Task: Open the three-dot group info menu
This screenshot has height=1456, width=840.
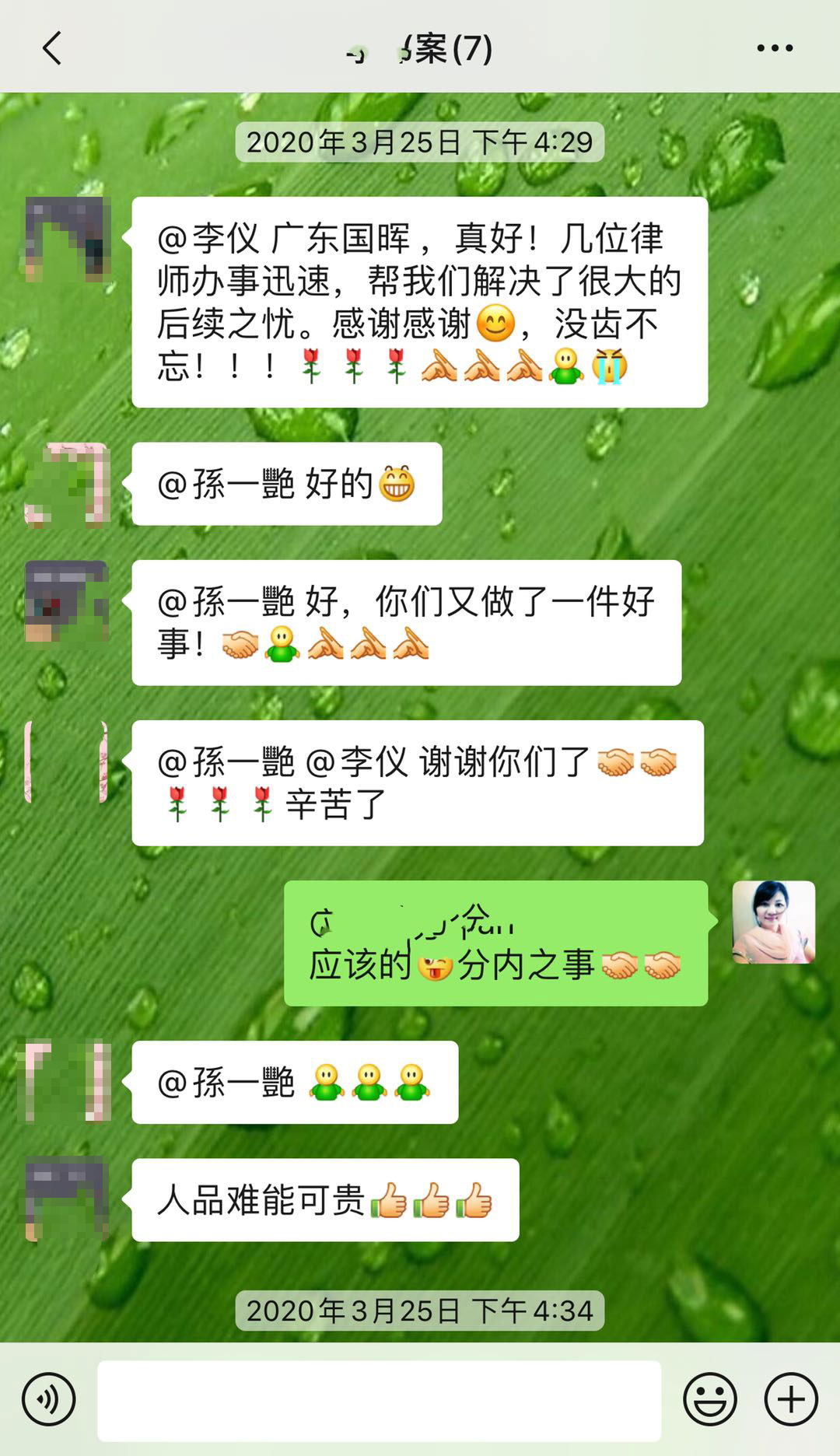Action: [775, 48]
